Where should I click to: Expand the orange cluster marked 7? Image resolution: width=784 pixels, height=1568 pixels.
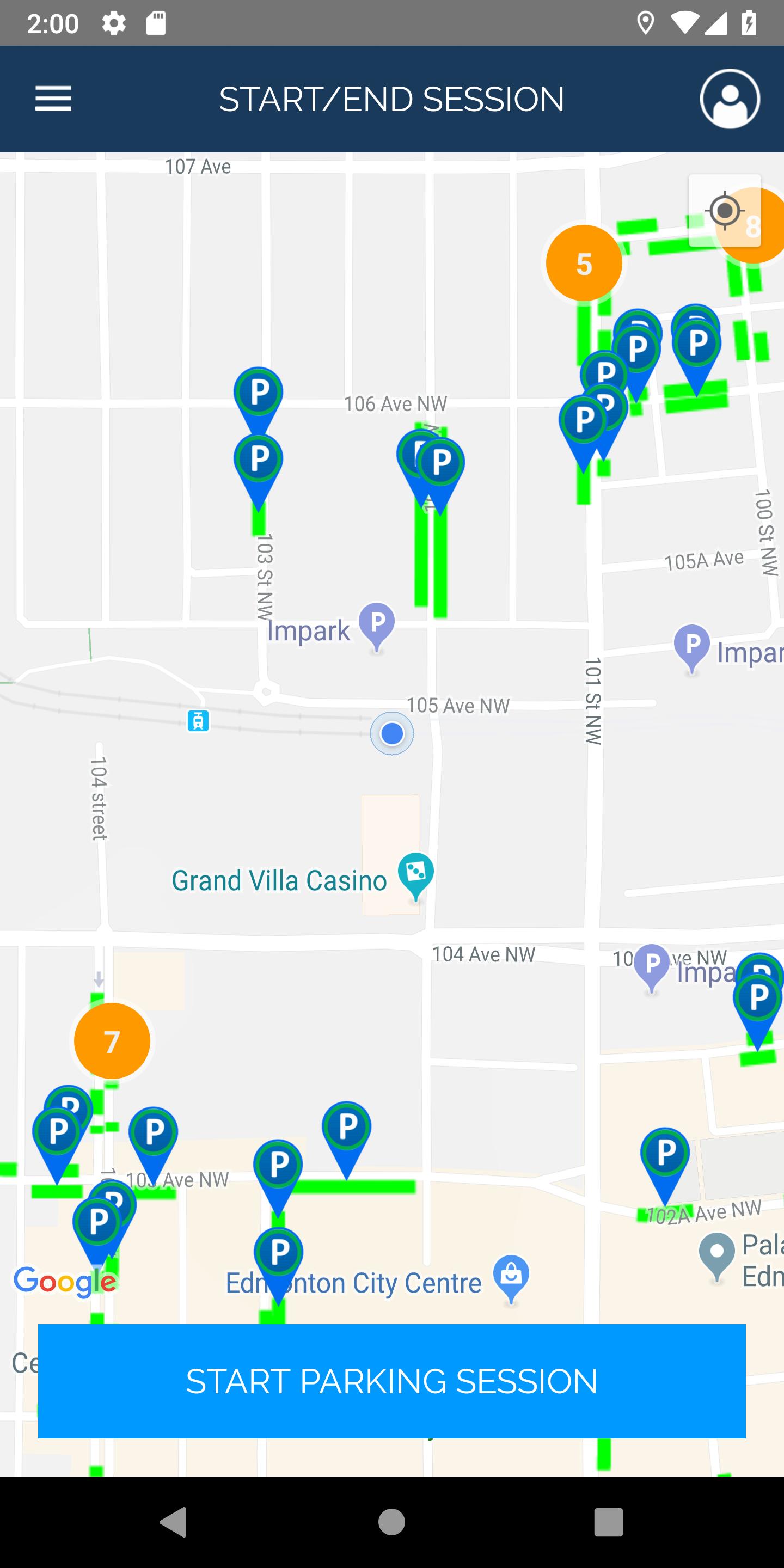point(112,1041)
